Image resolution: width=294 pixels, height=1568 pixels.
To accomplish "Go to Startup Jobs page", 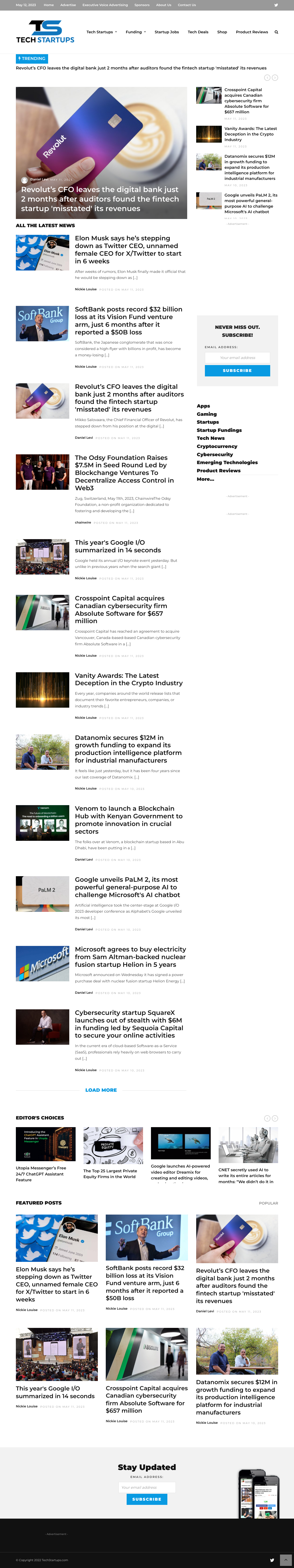I will [x=167, y=32].
